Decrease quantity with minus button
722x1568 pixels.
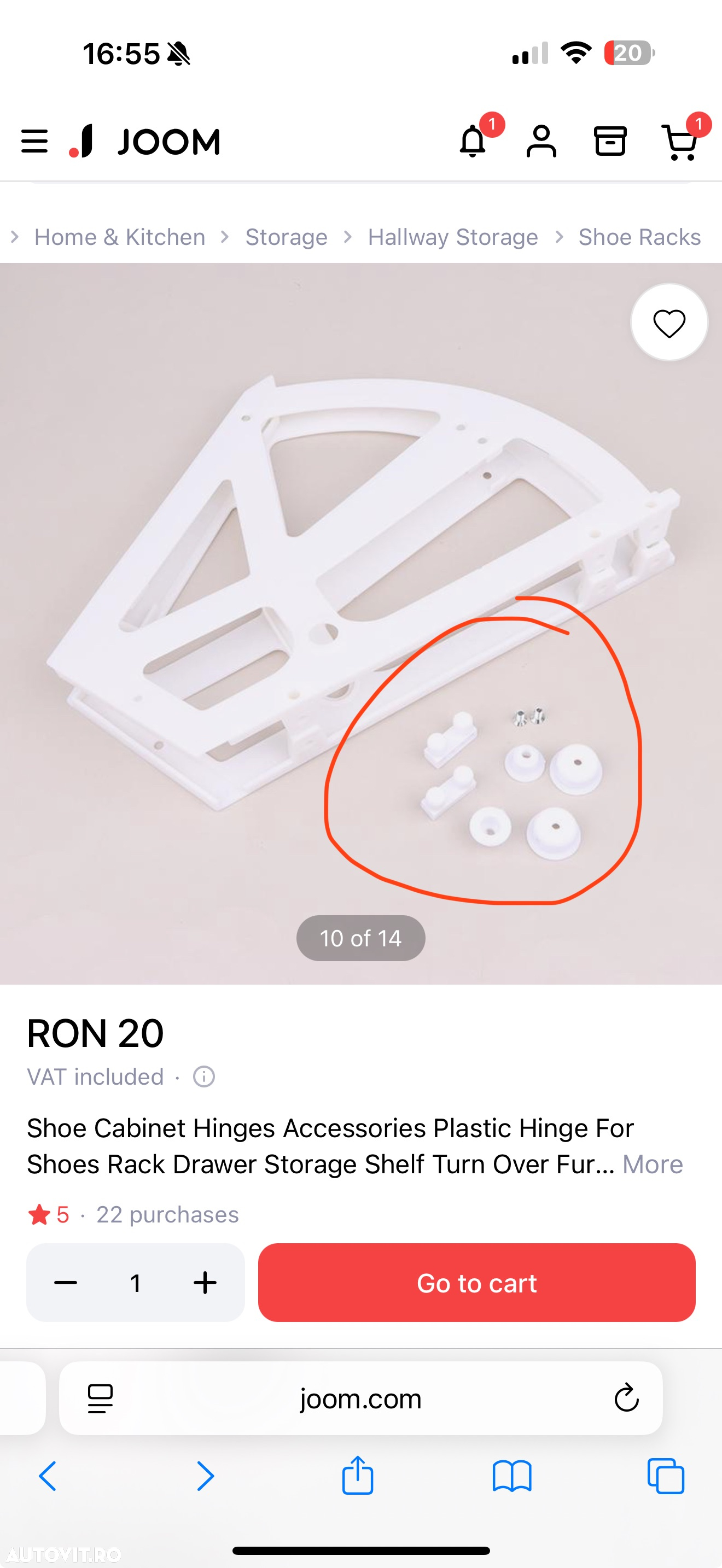tap(66, 1283)
